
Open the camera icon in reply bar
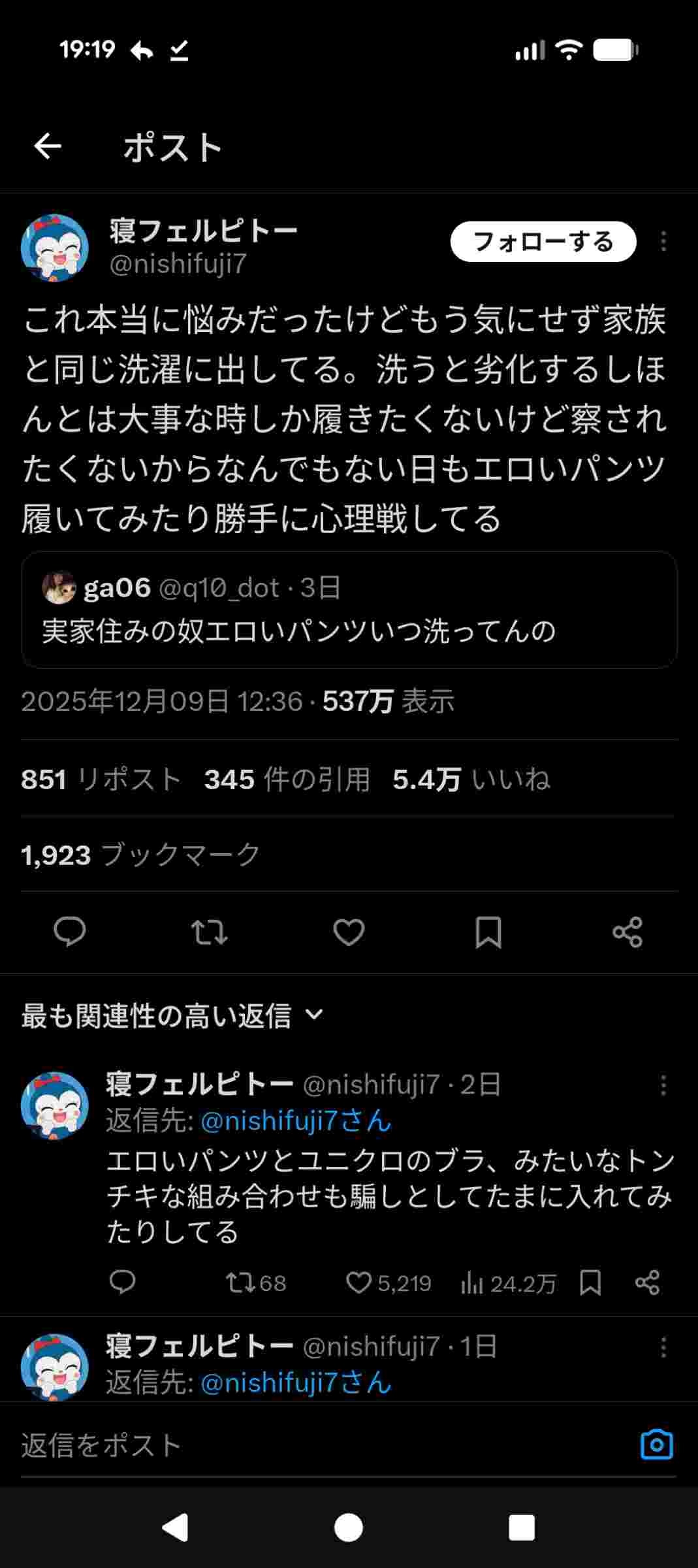click(x=656, y=1445)
